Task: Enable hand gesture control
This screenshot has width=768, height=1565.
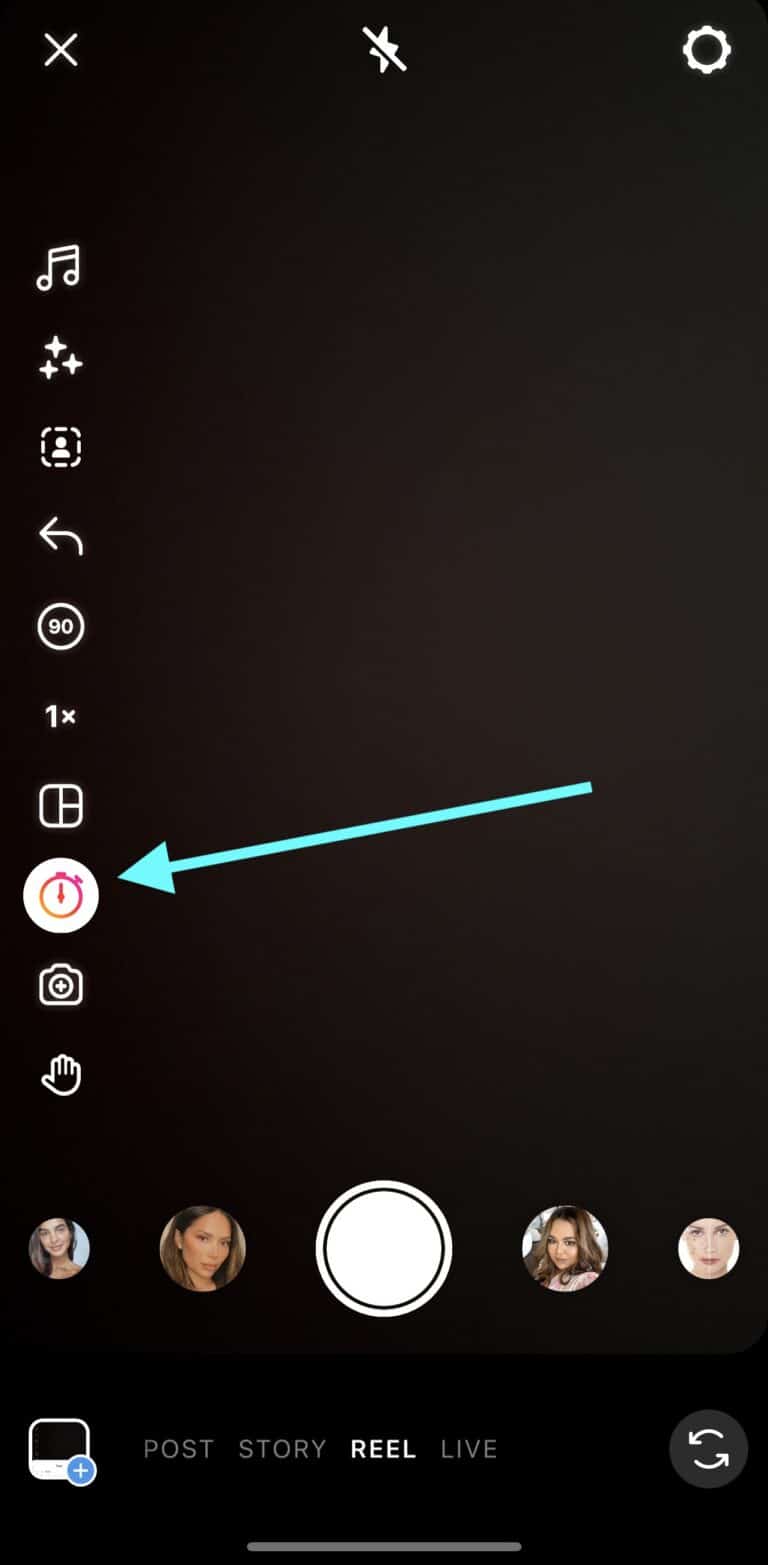Action: (x=61, y=1075)
